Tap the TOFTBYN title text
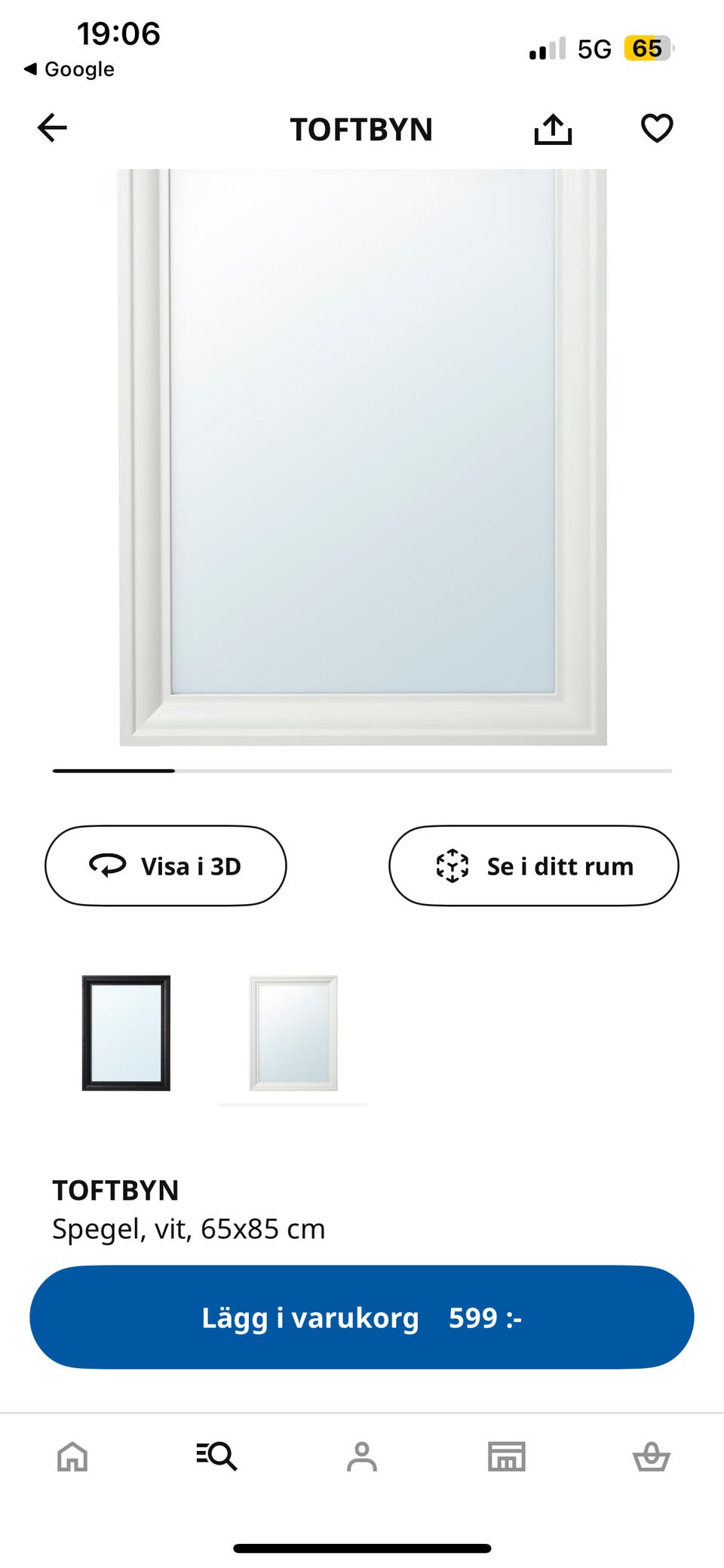The image size is (724, 1568). [x=115, y=1190]
